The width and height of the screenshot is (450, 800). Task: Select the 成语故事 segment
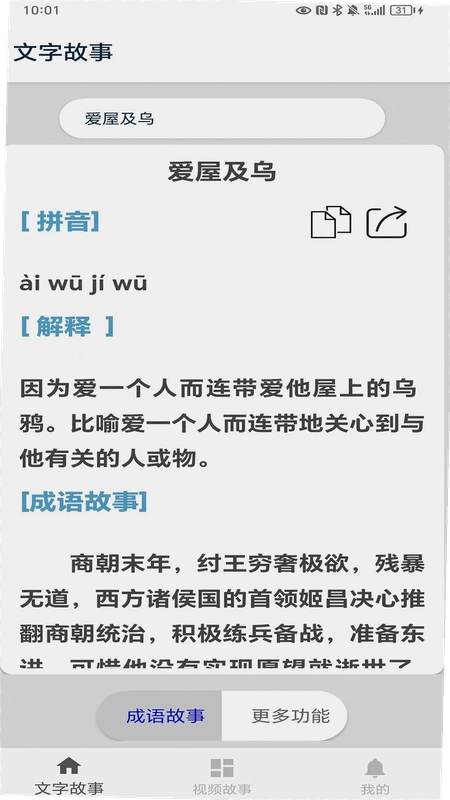159,716
